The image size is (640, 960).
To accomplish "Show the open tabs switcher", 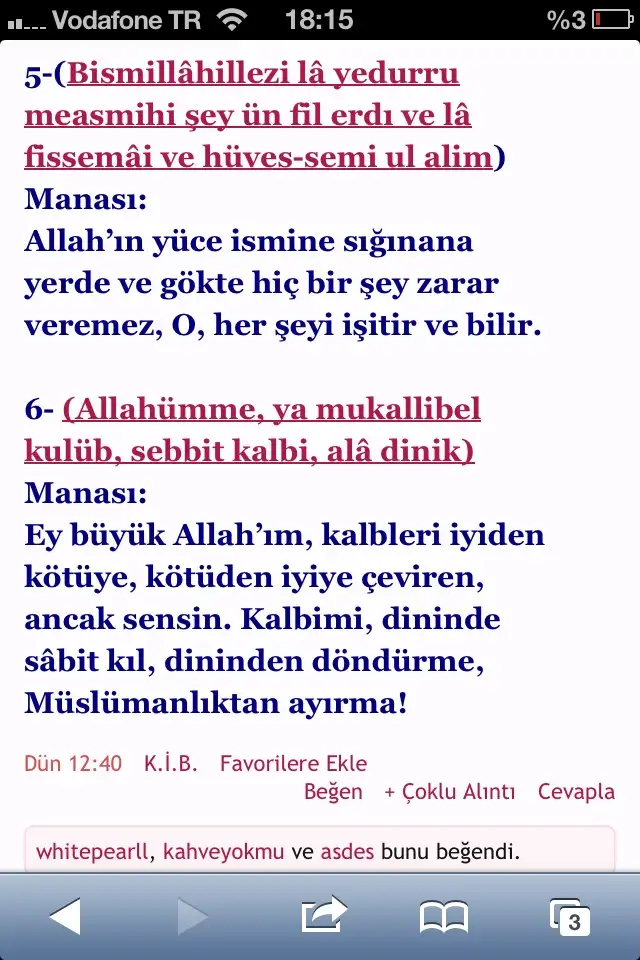I will [569, 917].
